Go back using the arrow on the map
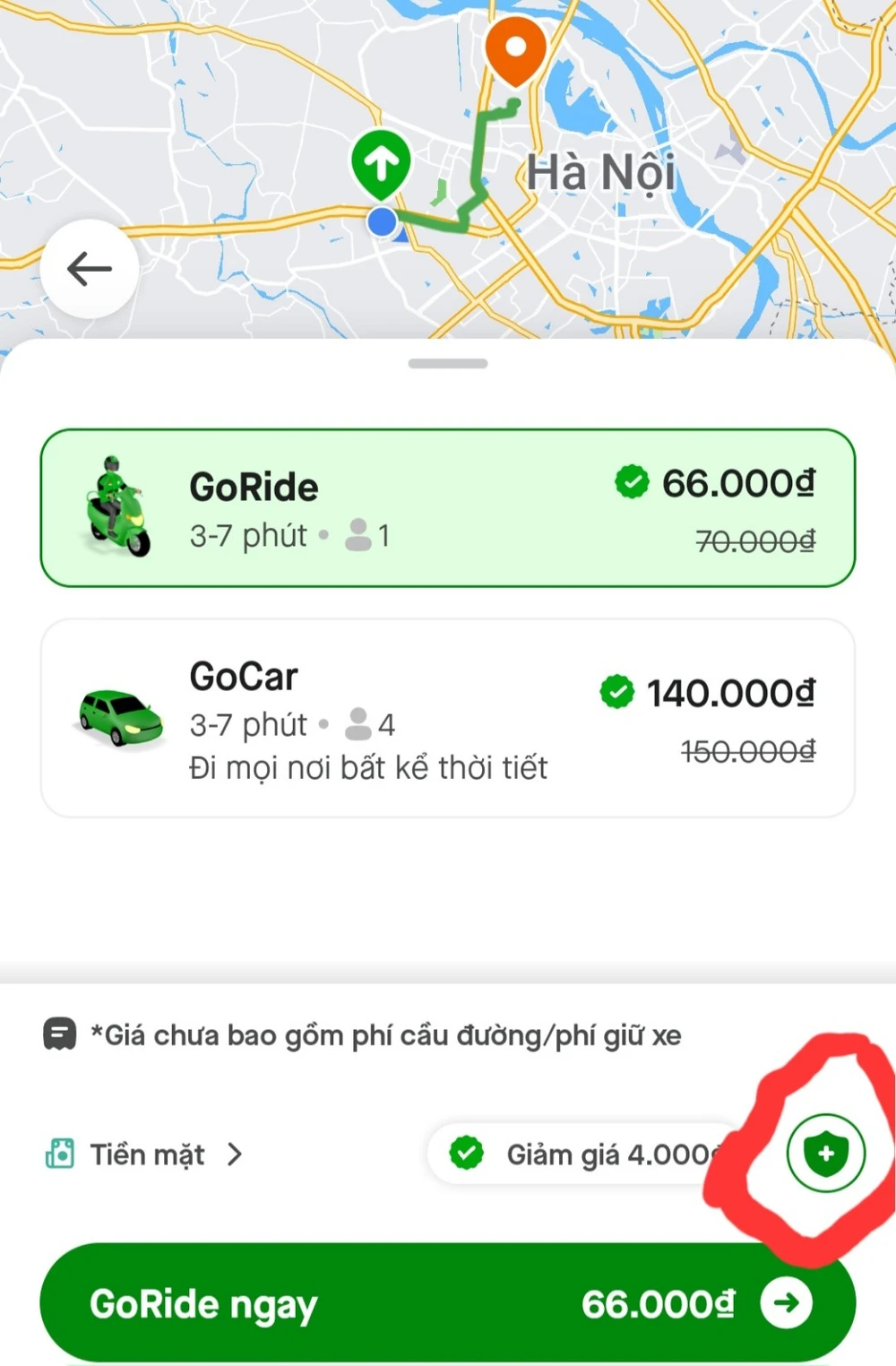Screen dimensions: 896x1366 coord(90,269)
